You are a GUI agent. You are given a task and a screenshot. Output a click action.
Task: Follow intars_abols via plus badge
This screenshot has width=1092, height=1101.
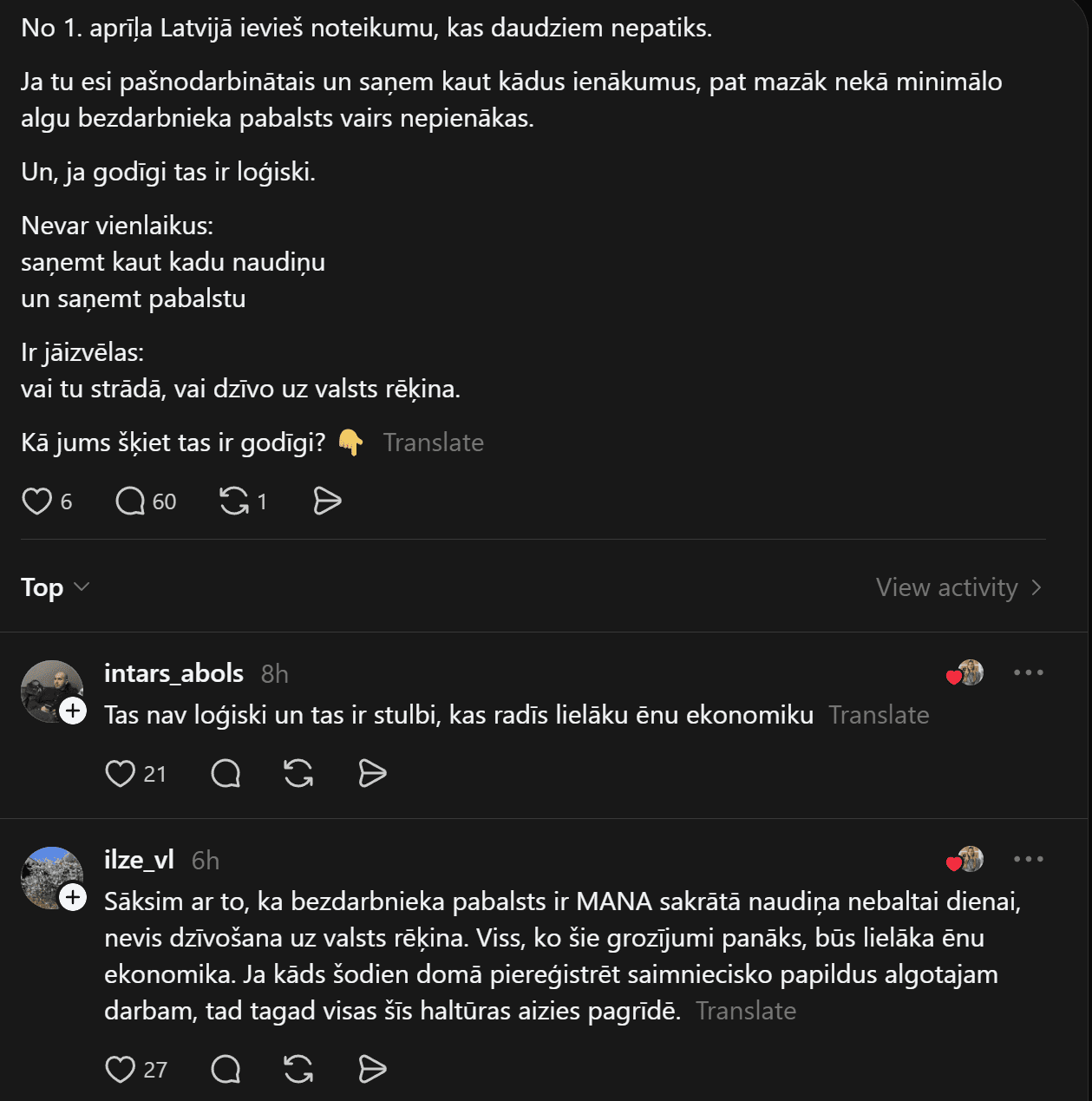73,711
